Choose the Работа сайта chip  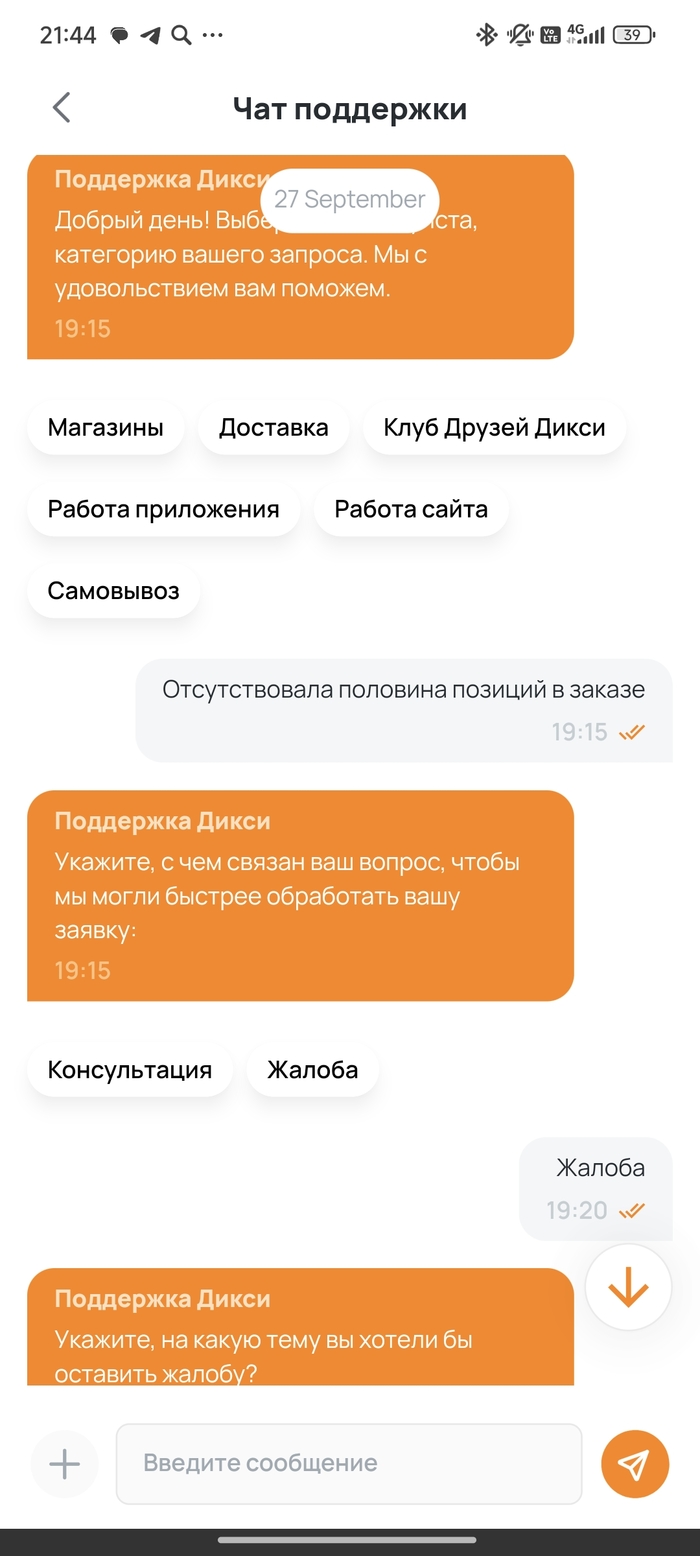tap(411, 509)
